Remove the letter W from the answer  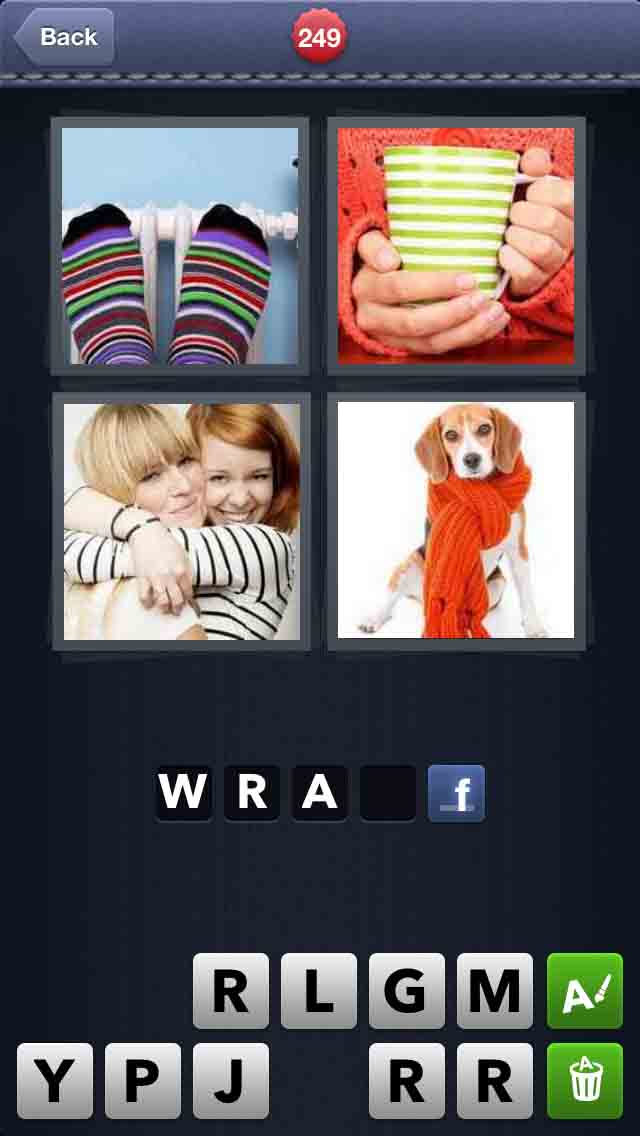183,793
